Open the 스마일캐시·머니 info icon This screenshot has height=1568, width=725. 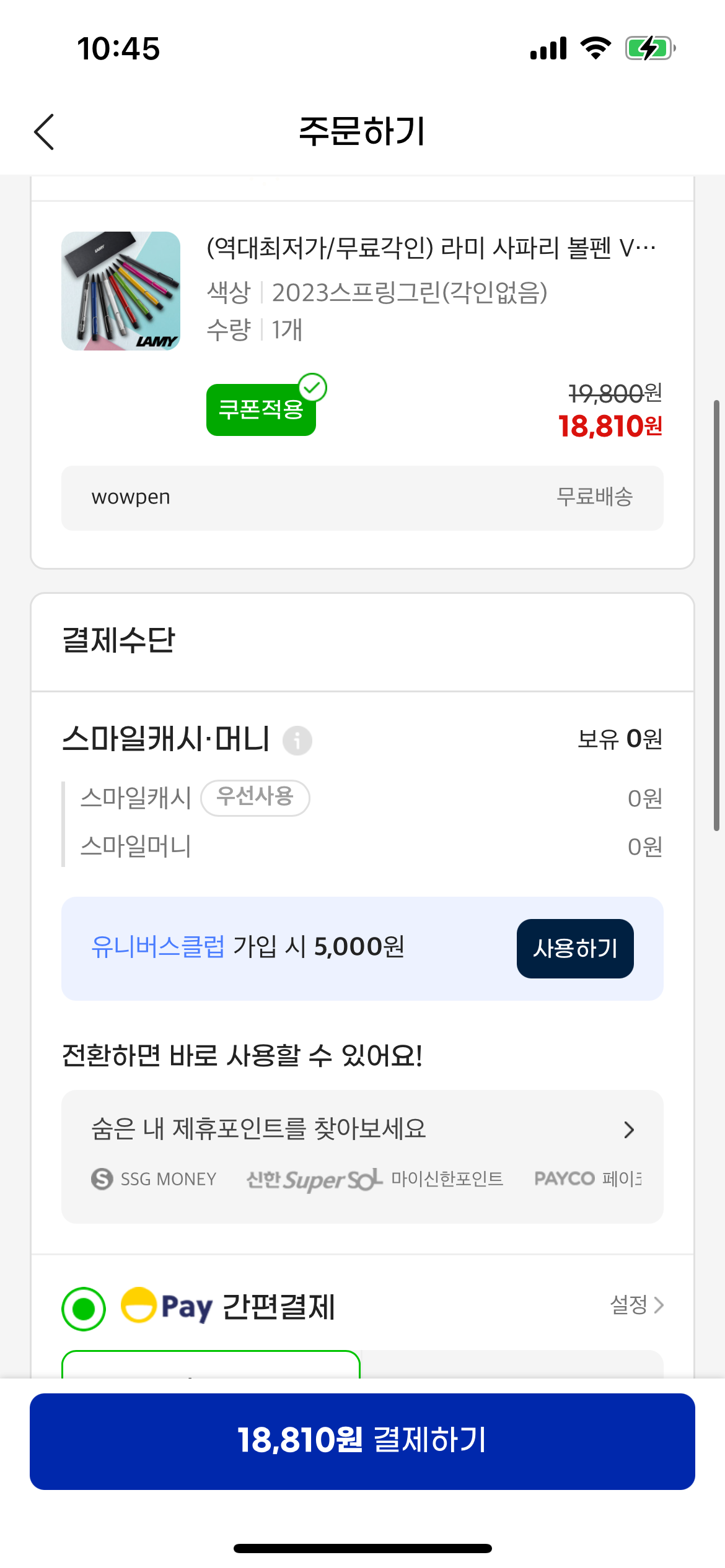pos(297,740)
